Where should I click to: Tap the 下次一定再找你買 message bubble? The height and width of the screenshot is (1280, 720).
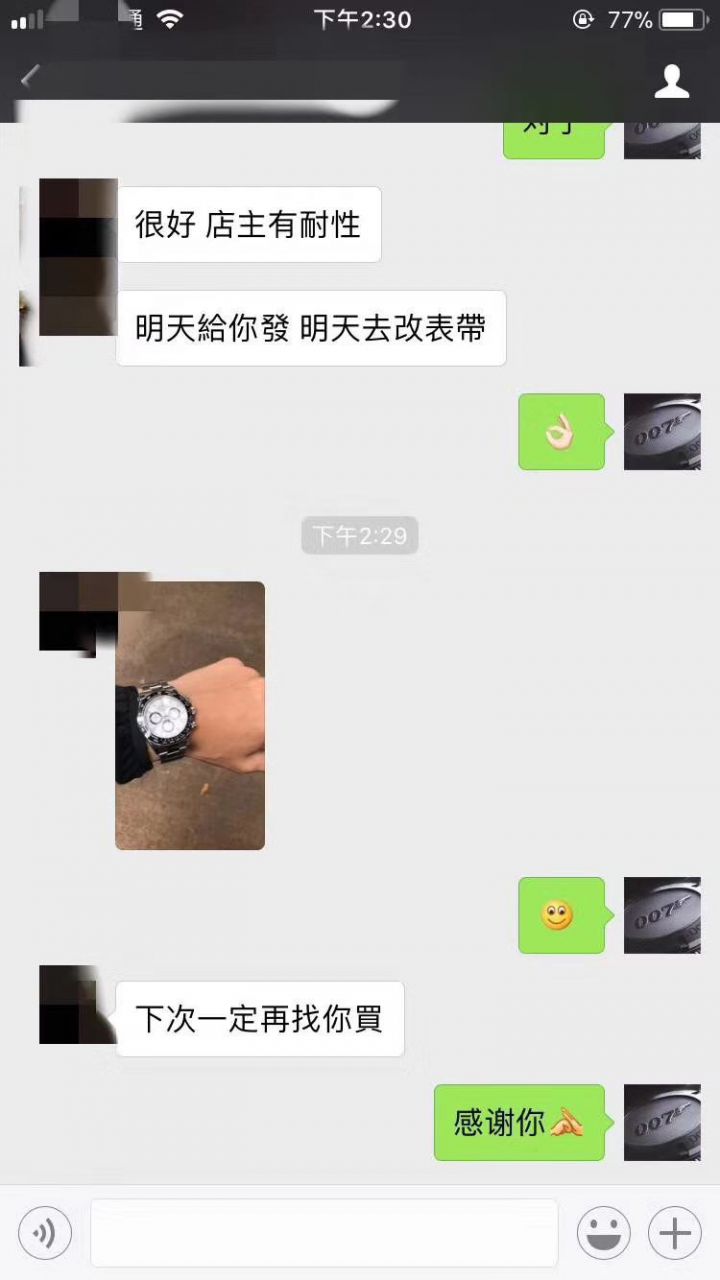point(260,1018)
